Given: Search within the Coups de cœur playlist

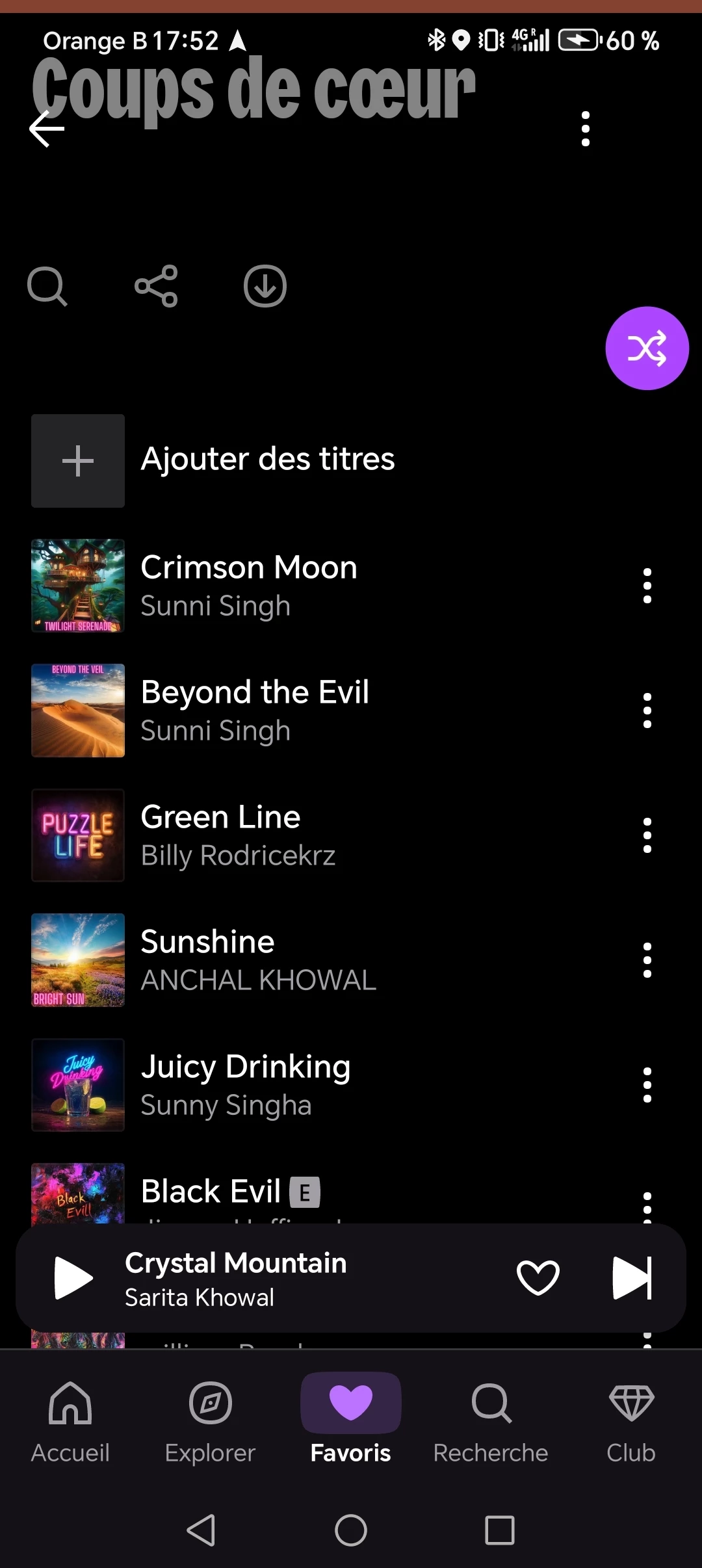Looking at the screenshot, I should pyautogui.click(x=47, y=286).
